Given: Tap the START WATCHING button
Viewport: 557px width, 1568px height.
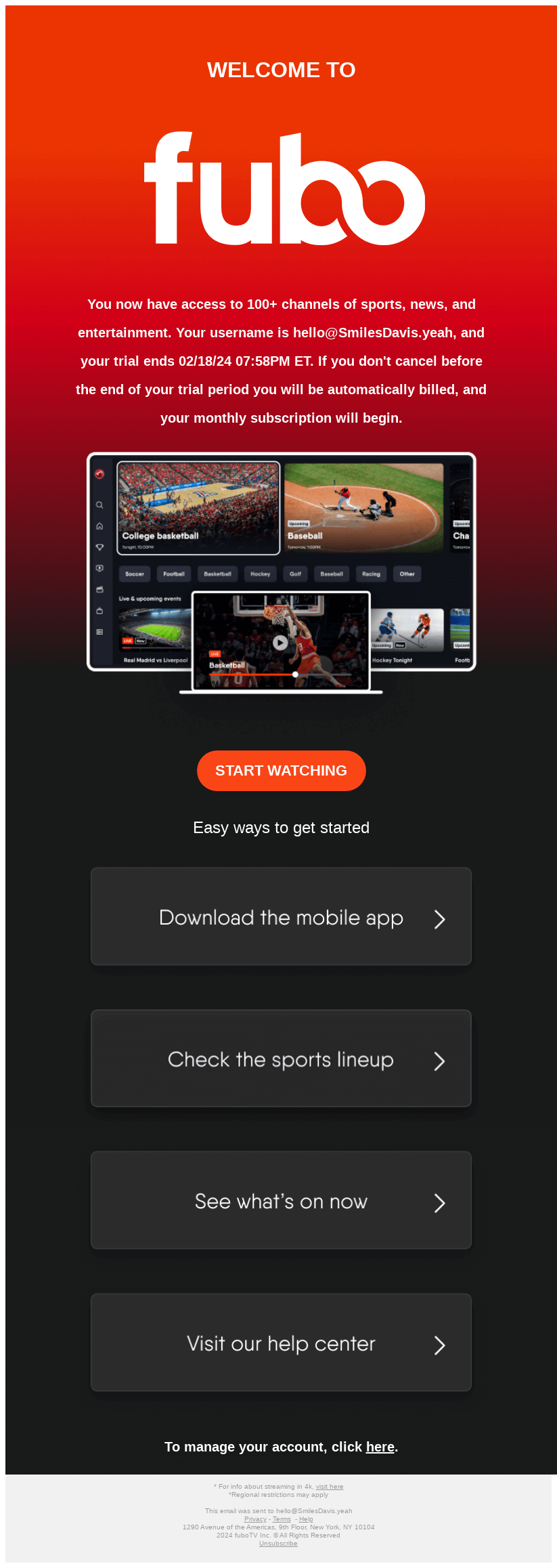Looking at the screenshot, I should click(x=281, y=771).
